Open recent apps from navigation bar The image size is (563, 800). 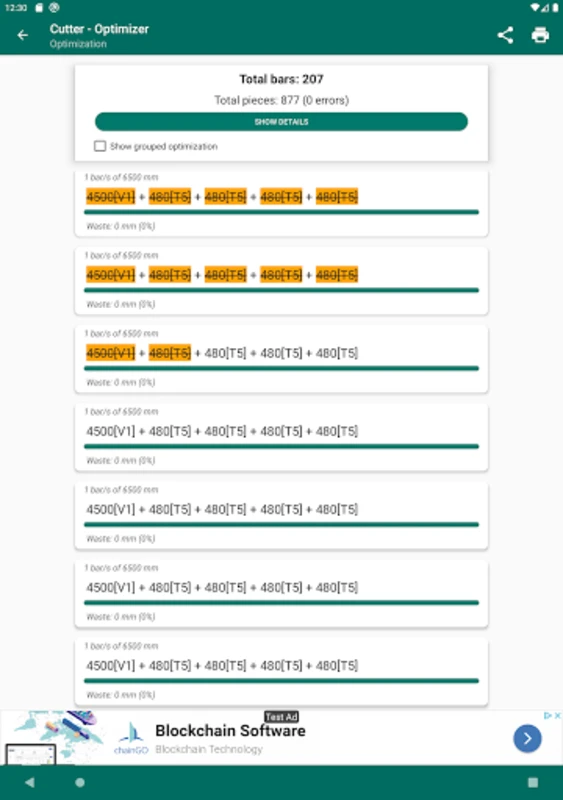pos(533,782)
